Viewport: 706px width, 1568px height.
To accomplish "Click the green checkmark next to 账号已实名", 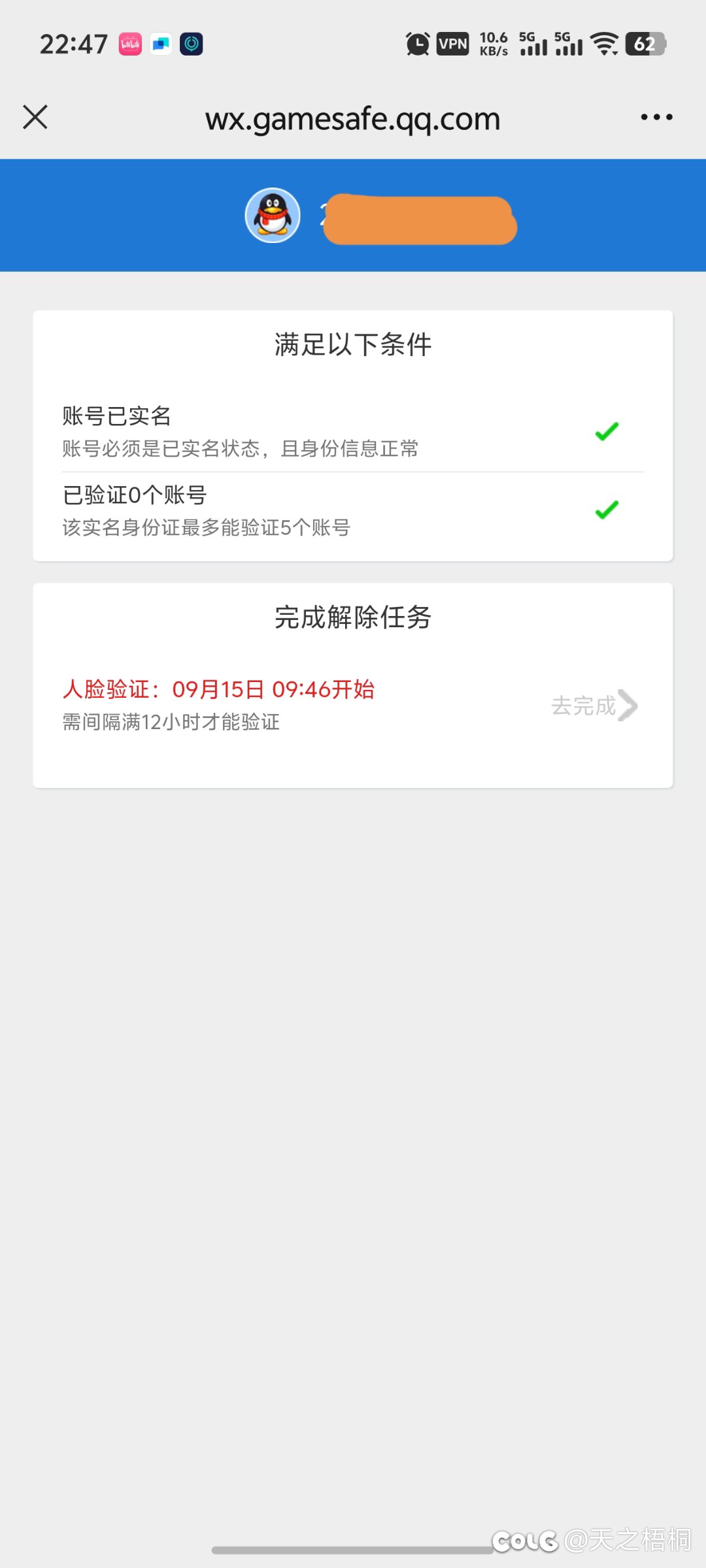I will coord(606,429).
